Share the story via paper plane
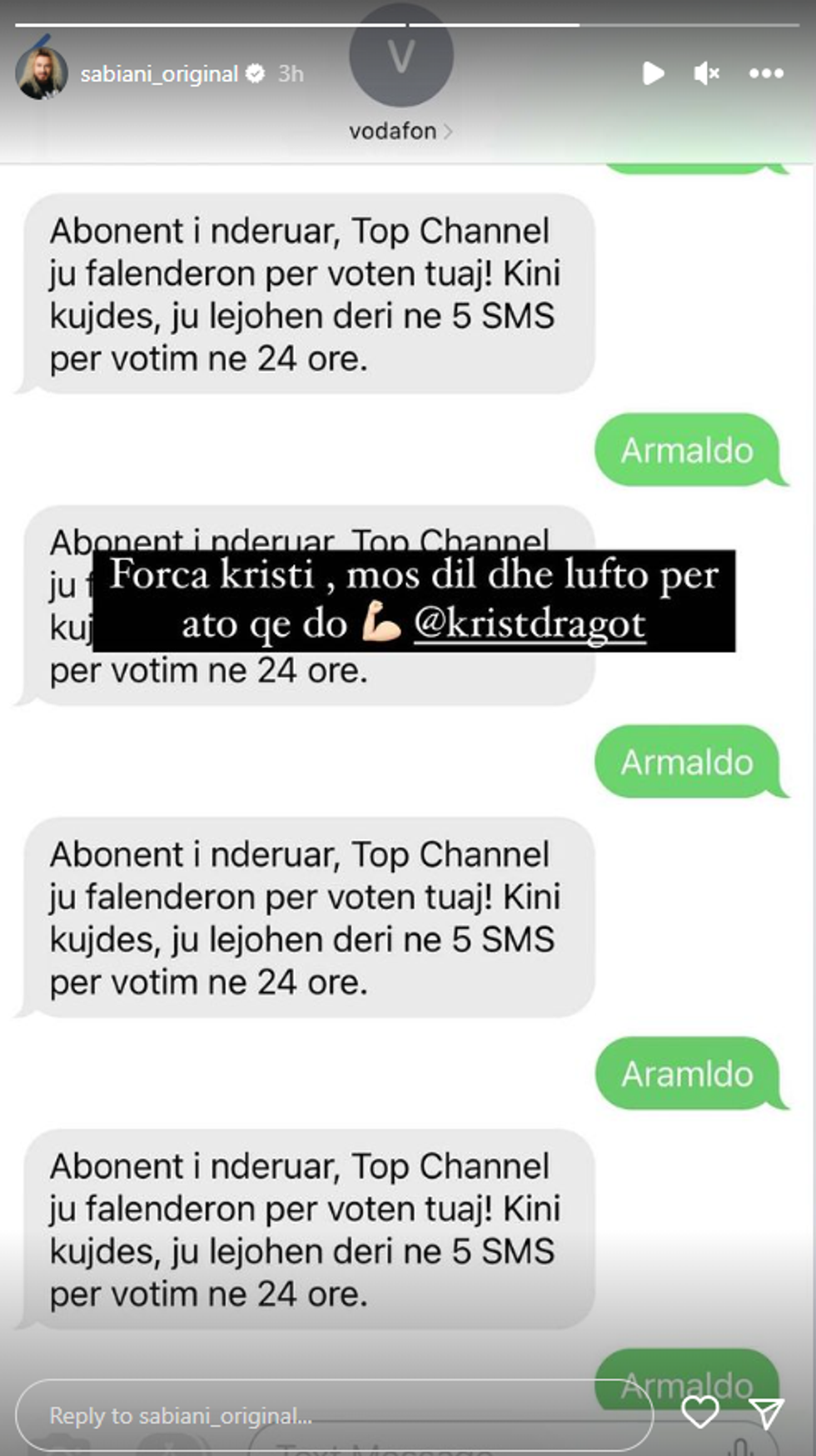The height and width of the screenshot is (1456, 816). coord(766,1412)
